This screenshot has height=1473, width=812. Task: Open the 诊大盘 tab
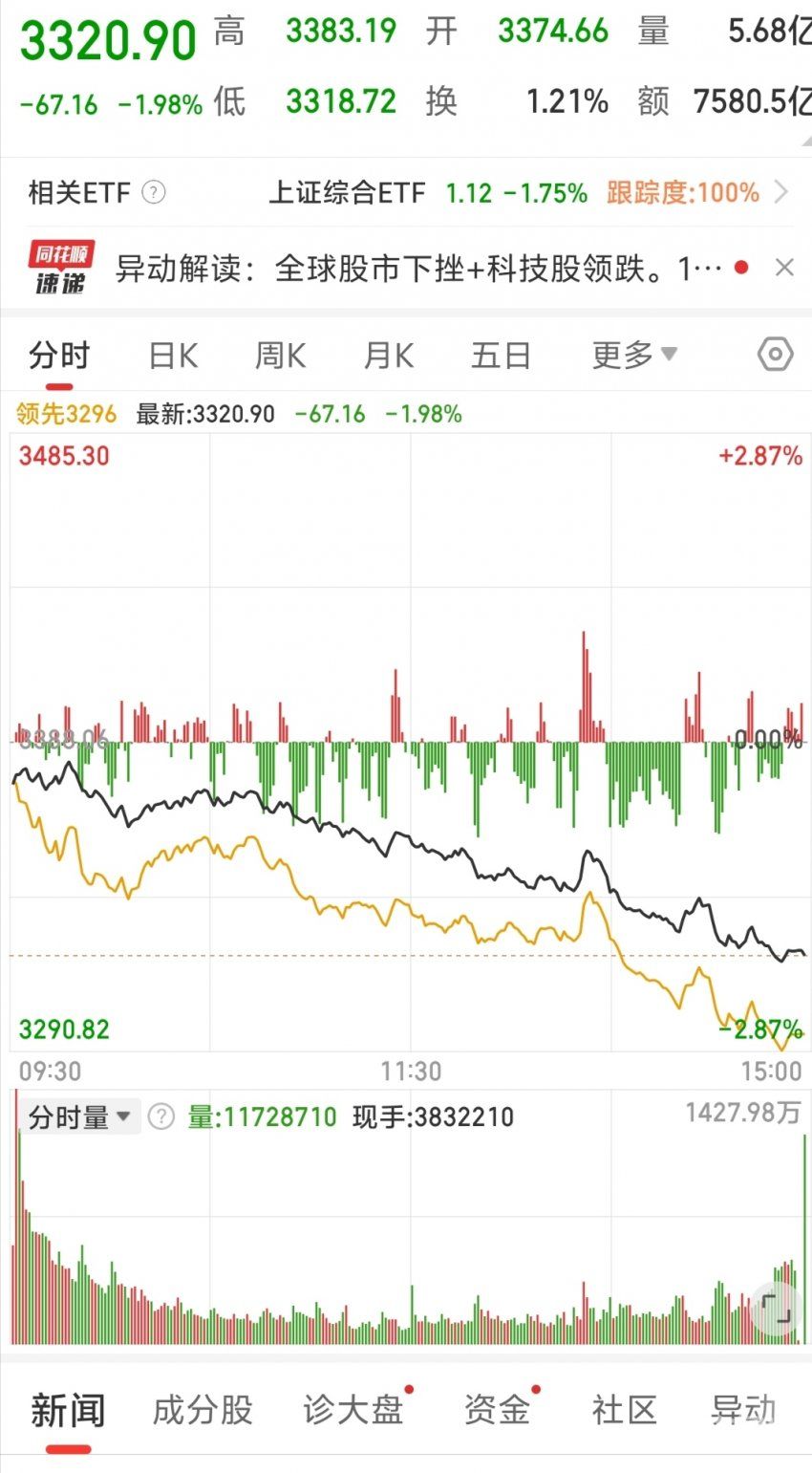(x=354, y=1410)
